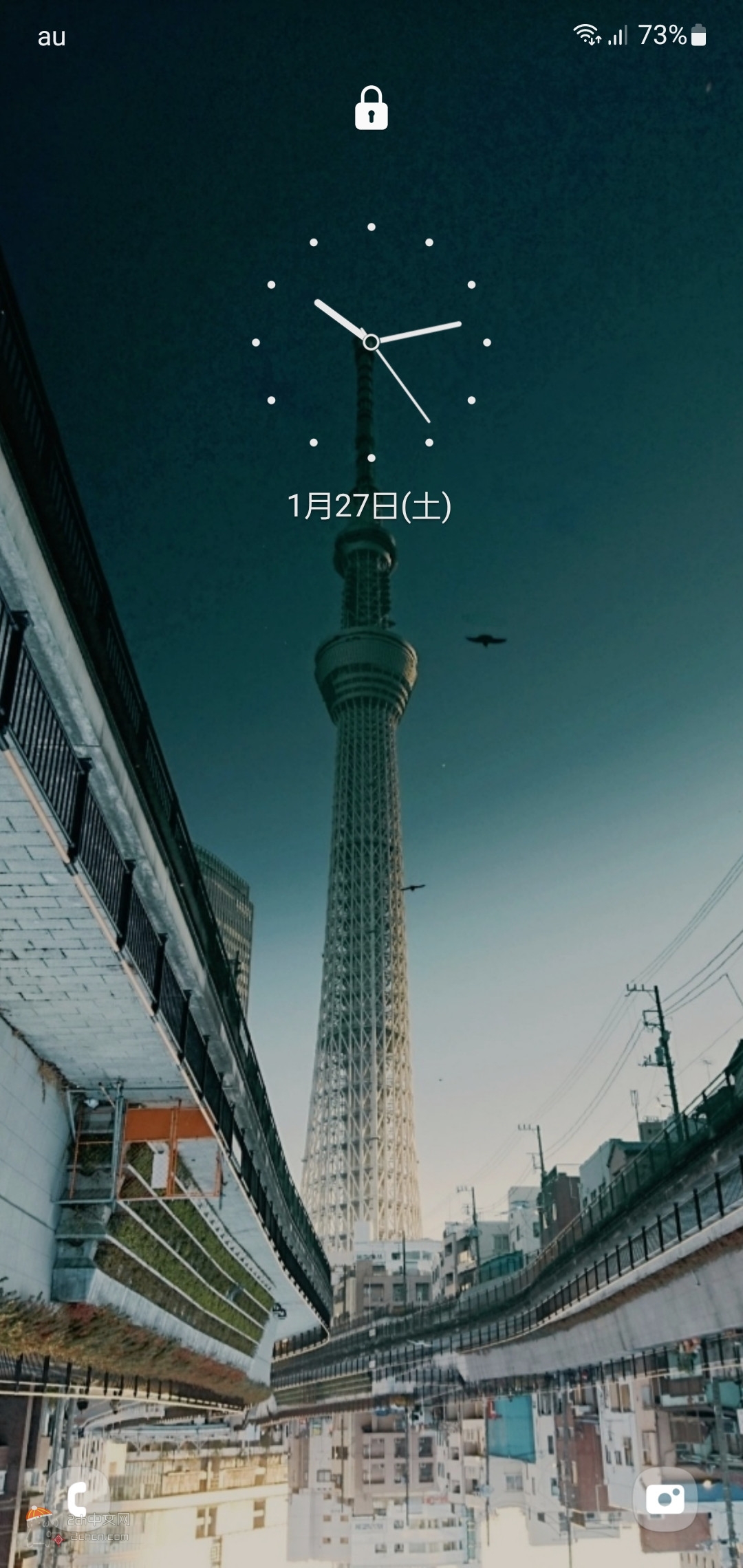Tap the padlock icon to unlock
This screenshot has height=1568, width=743.
click(x=371, y=109)
